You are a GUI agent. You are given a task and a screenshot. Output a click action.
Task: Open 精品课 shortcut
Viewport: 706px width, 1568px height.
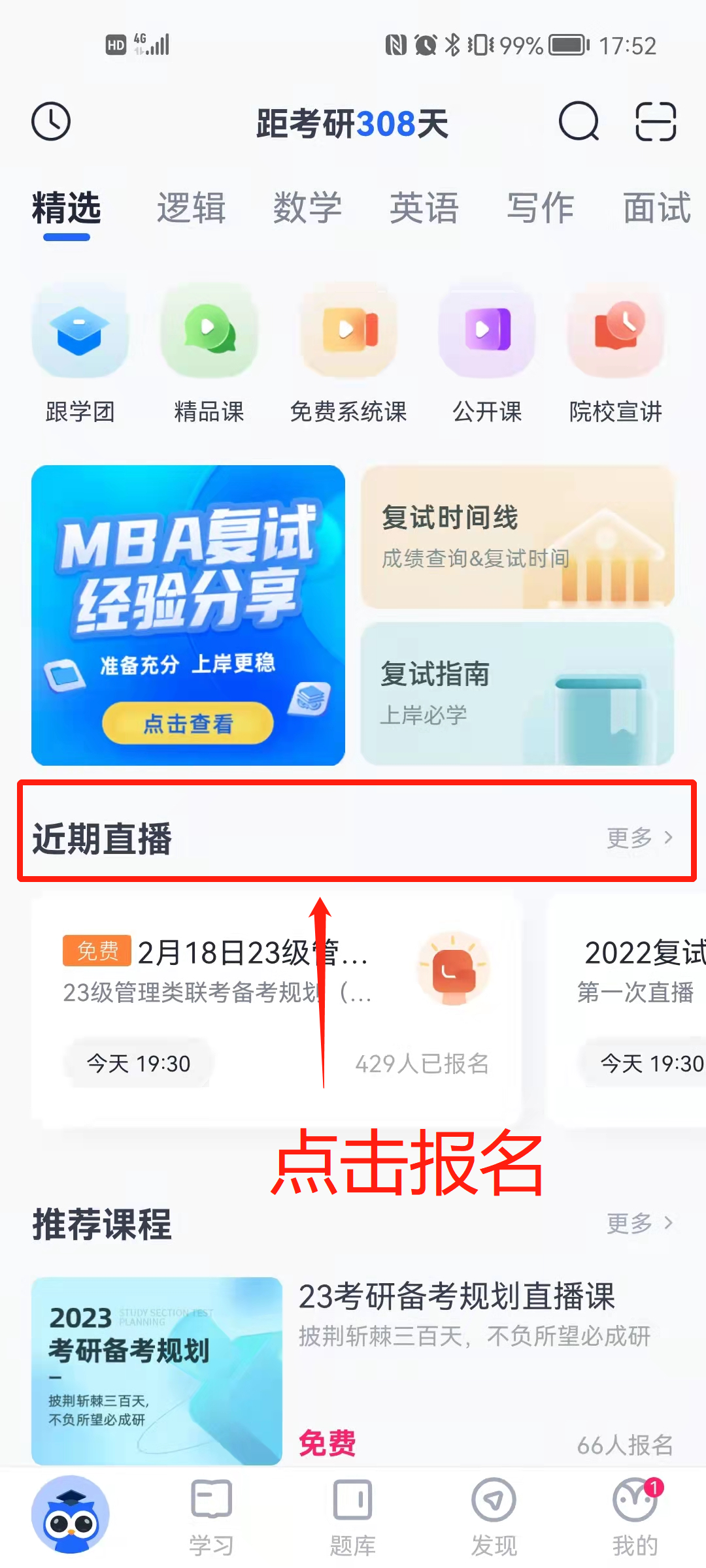209,354
